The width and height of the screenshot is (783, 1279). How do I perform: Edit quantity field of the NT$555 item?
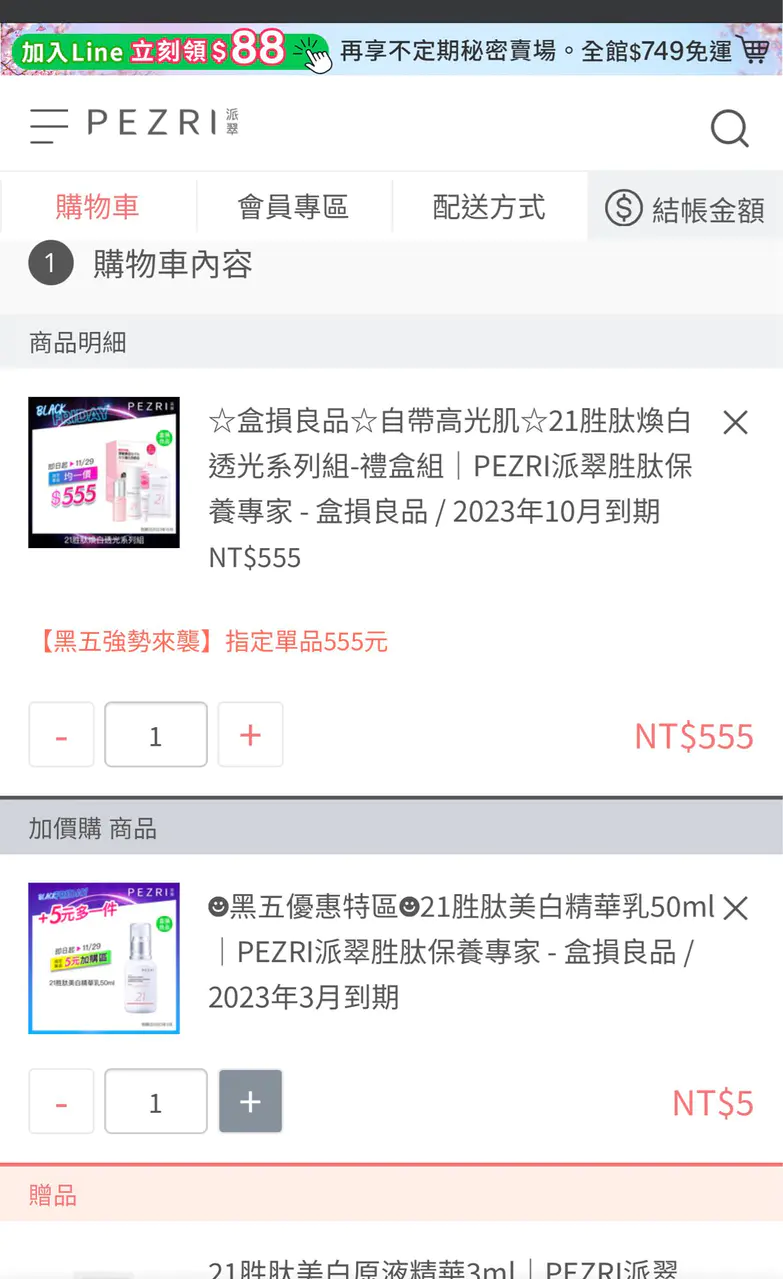[x=156, y=735]
